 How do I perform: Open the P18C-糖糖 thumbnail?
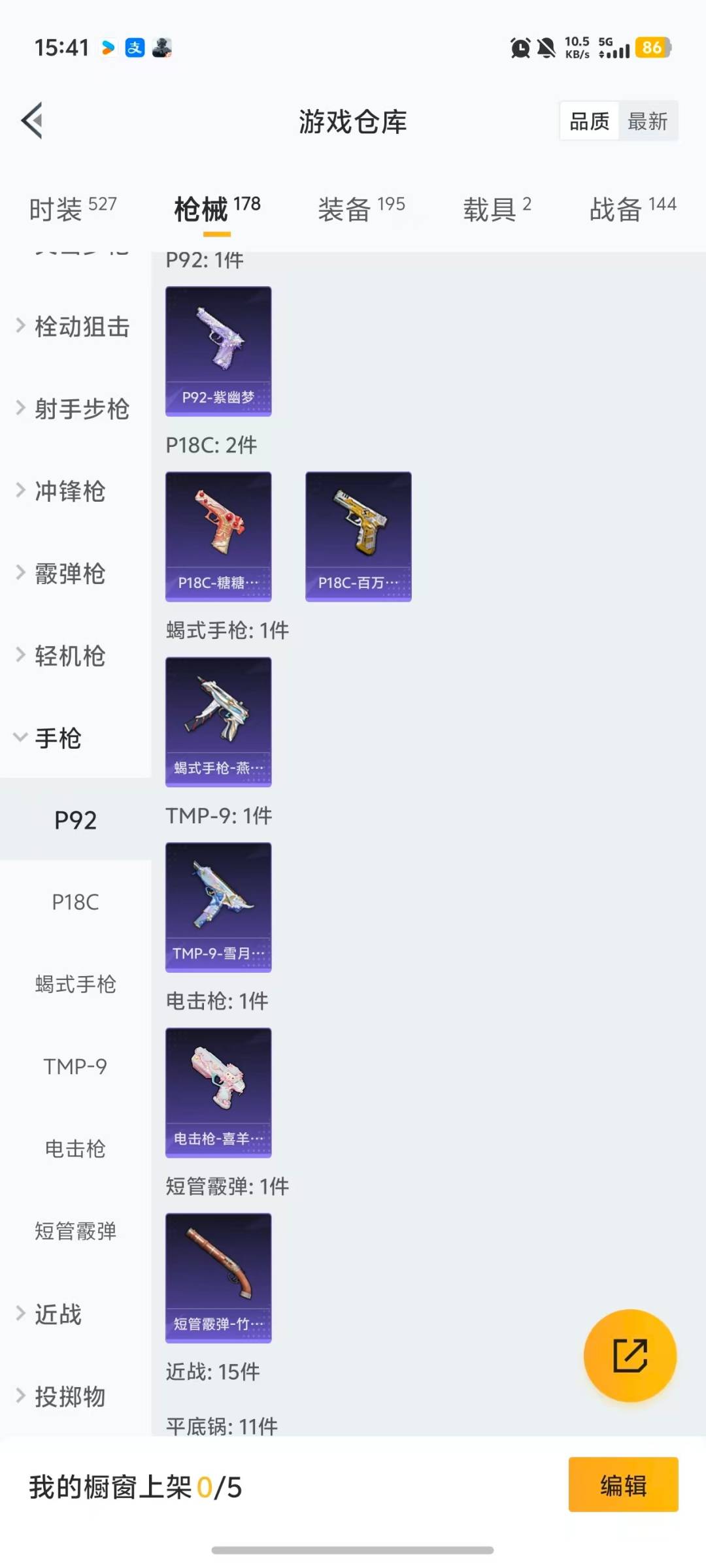pos(218,536)
